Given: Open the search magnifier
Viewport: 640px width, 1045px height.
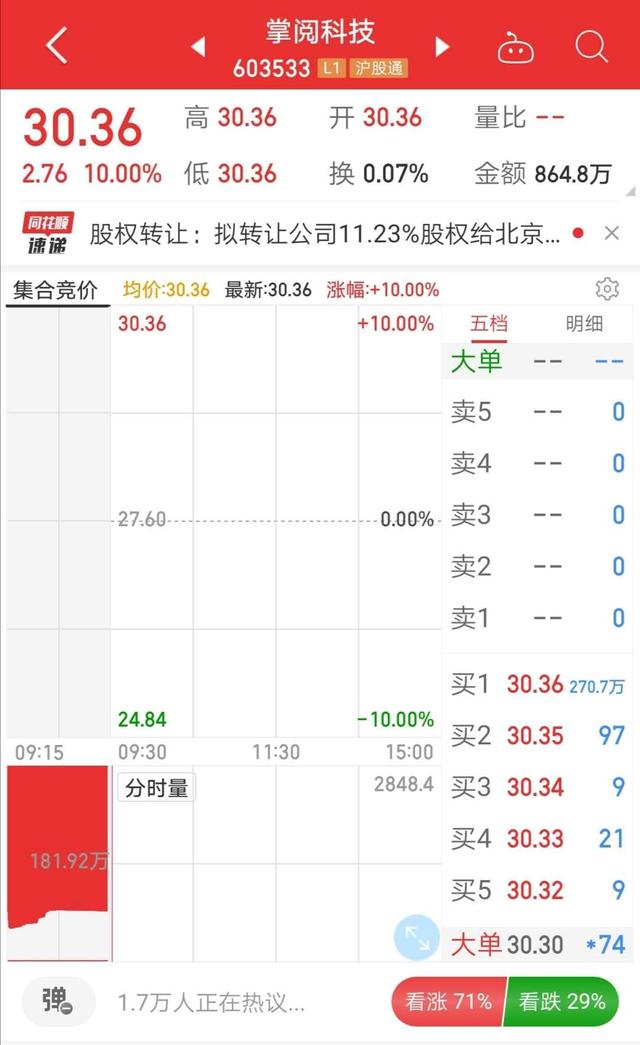Looking at the screenshot, I should 591,46.
